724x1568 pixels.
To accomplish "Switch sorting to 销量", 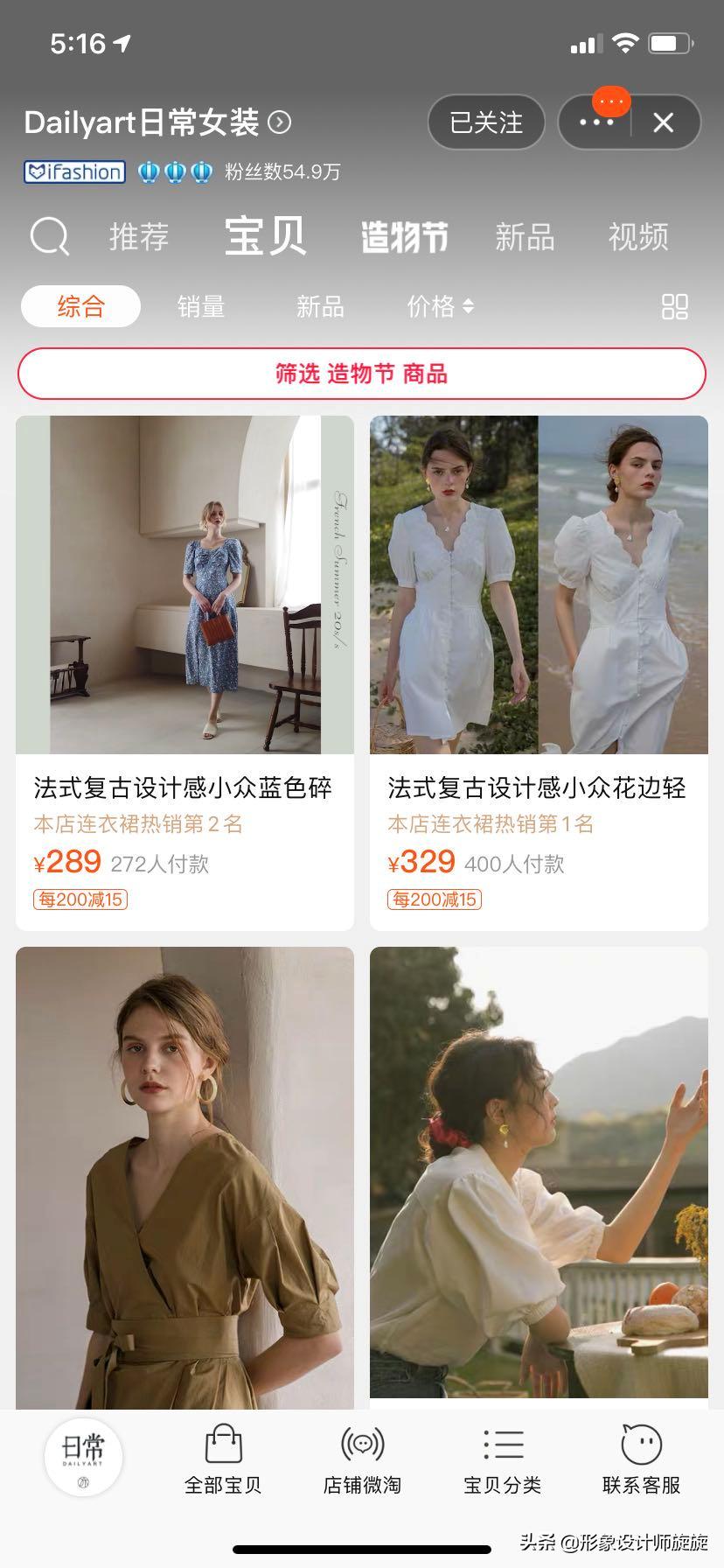I will (199, 306).
